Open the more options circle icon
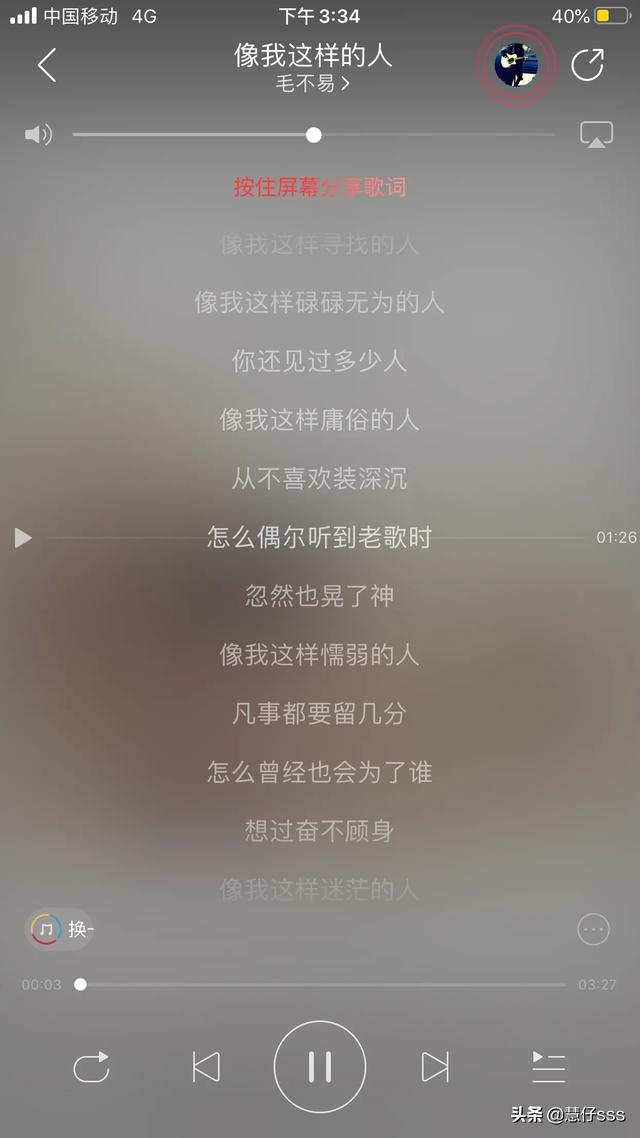 593,929
